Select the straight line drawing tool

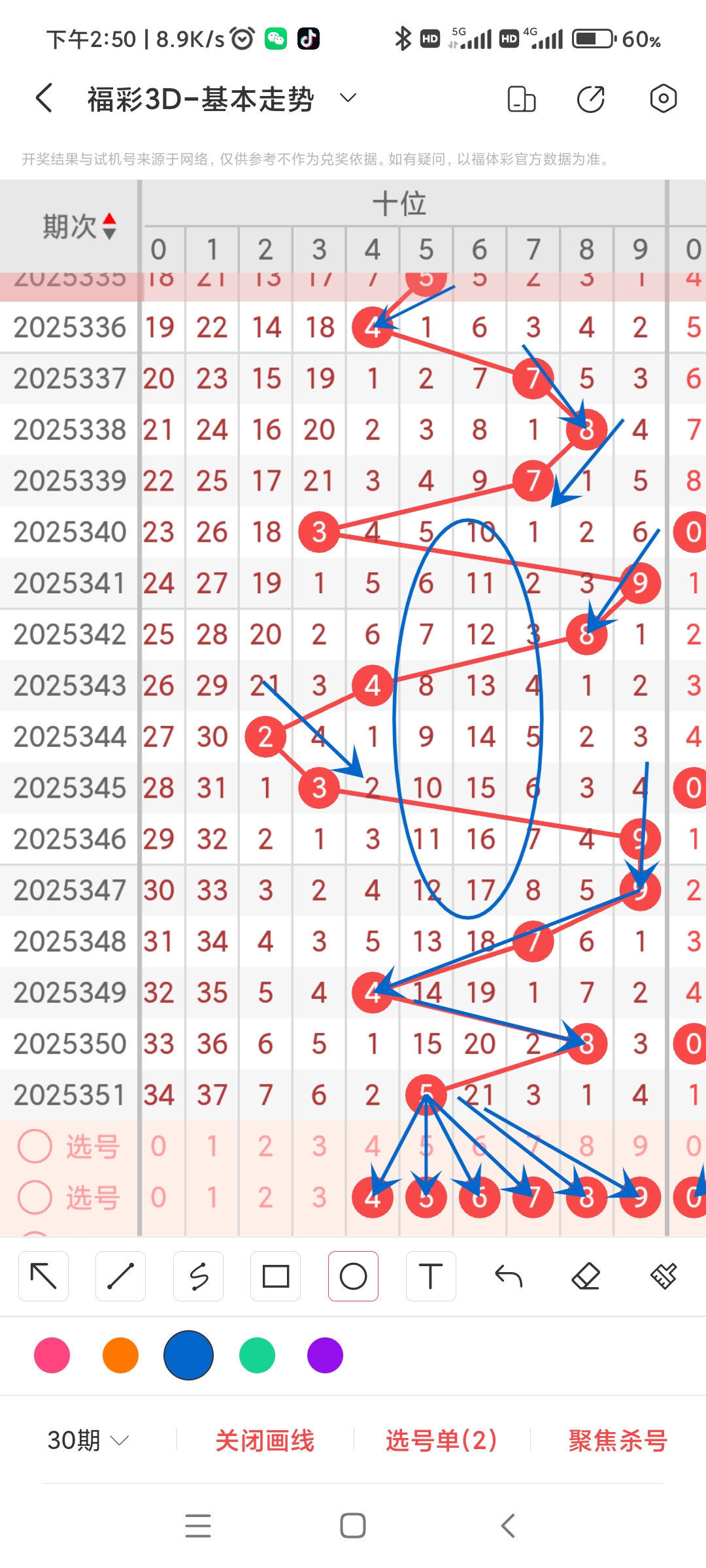tap(120, 1275)
